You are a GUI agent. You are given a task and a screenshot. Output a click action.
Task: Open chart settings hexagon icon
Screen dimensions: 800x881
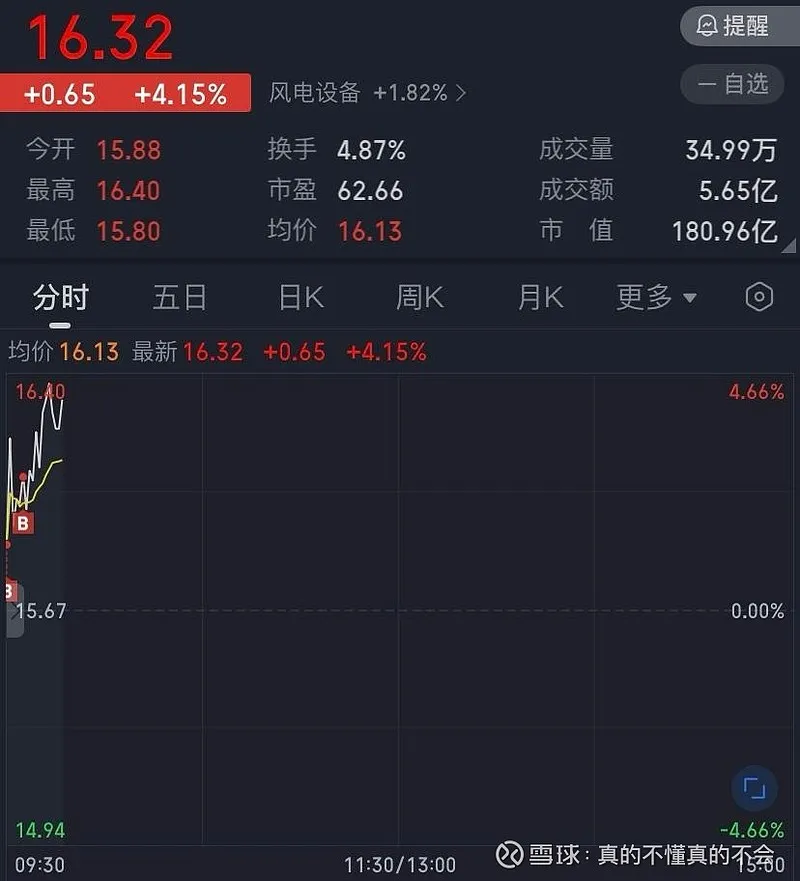[760, 297]
